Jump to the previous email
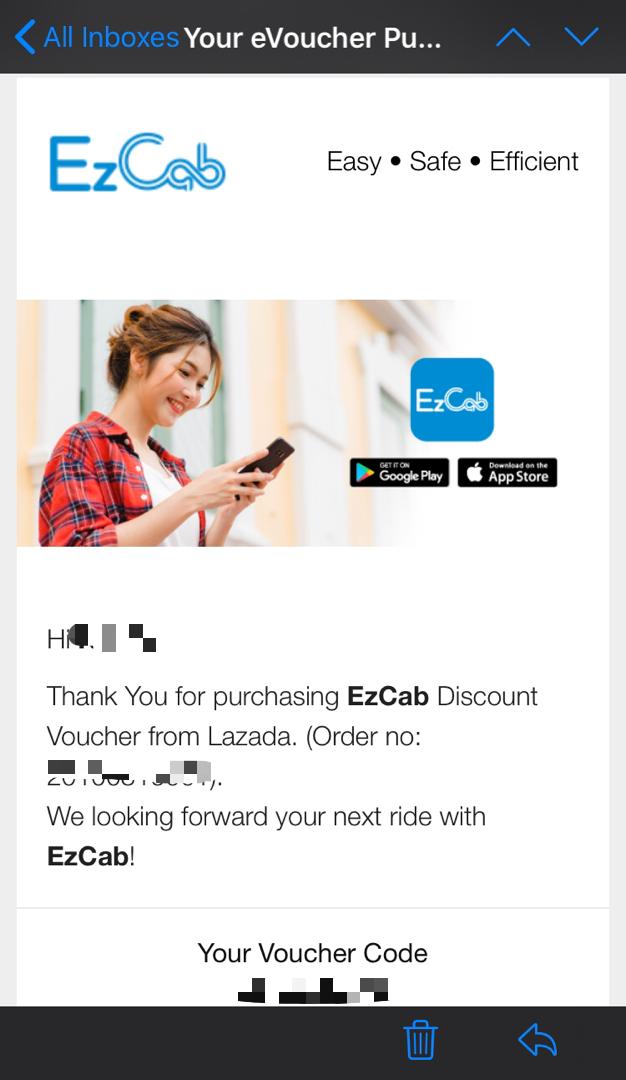Image resolution: width=626 pixels, height=1080 pixels. 513,38
